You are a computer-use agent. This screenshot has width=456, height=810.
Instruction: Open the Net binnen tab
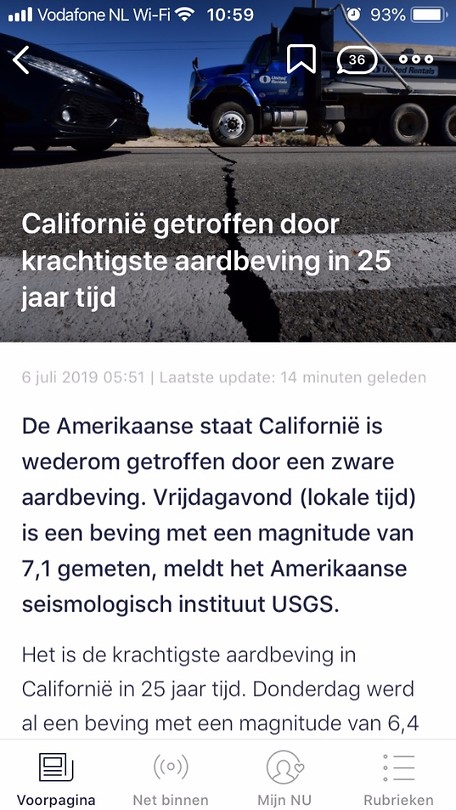(x=170, y=780)
